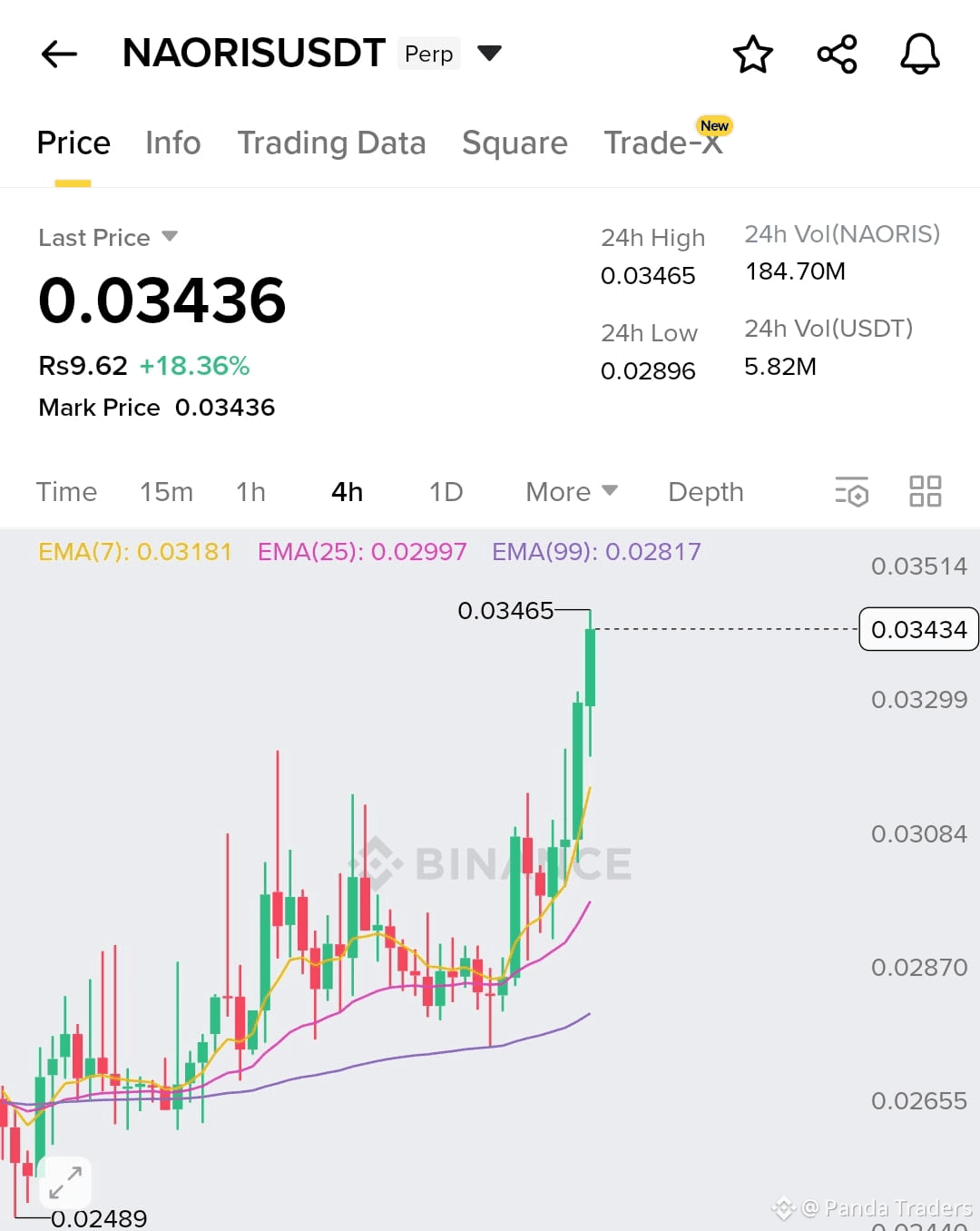Add NAORISUSDT to favorites with star
This screenshot has width=980, height=1231.
click(752, 54)
